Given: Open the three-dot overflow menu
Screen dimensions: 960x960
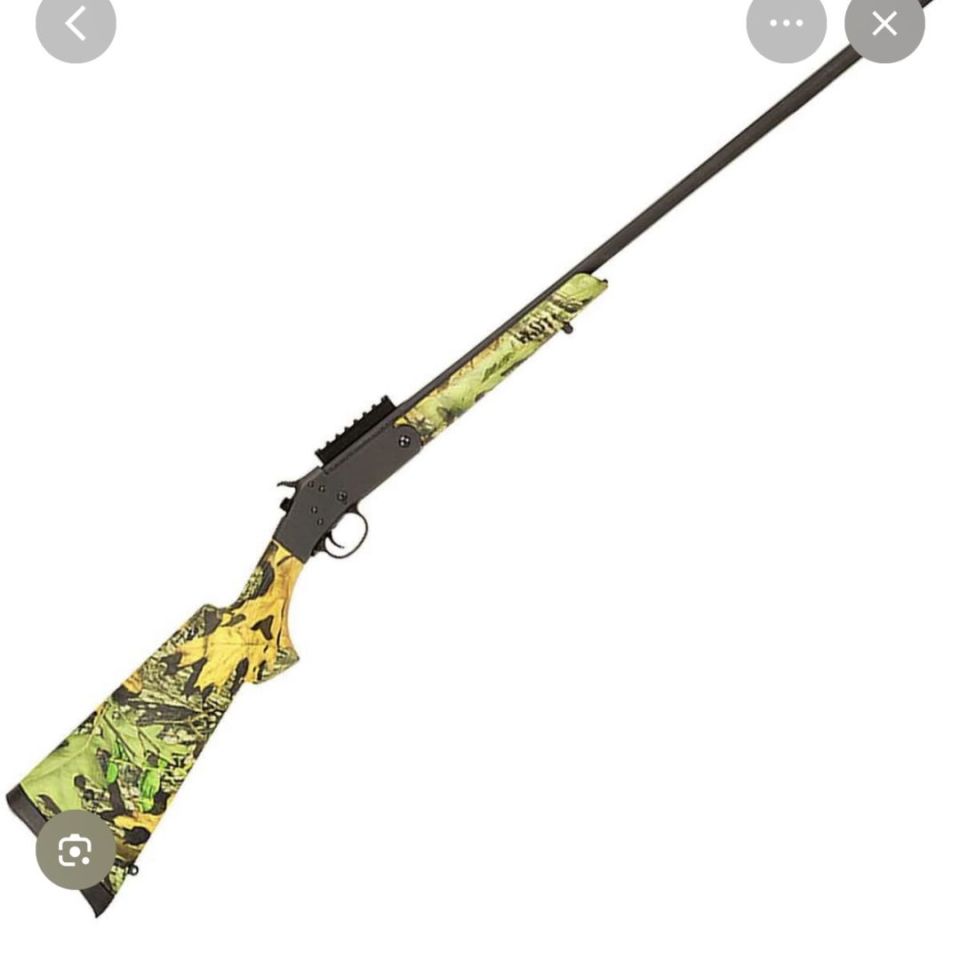Looking at the screenshot, I should click(786, 24).
